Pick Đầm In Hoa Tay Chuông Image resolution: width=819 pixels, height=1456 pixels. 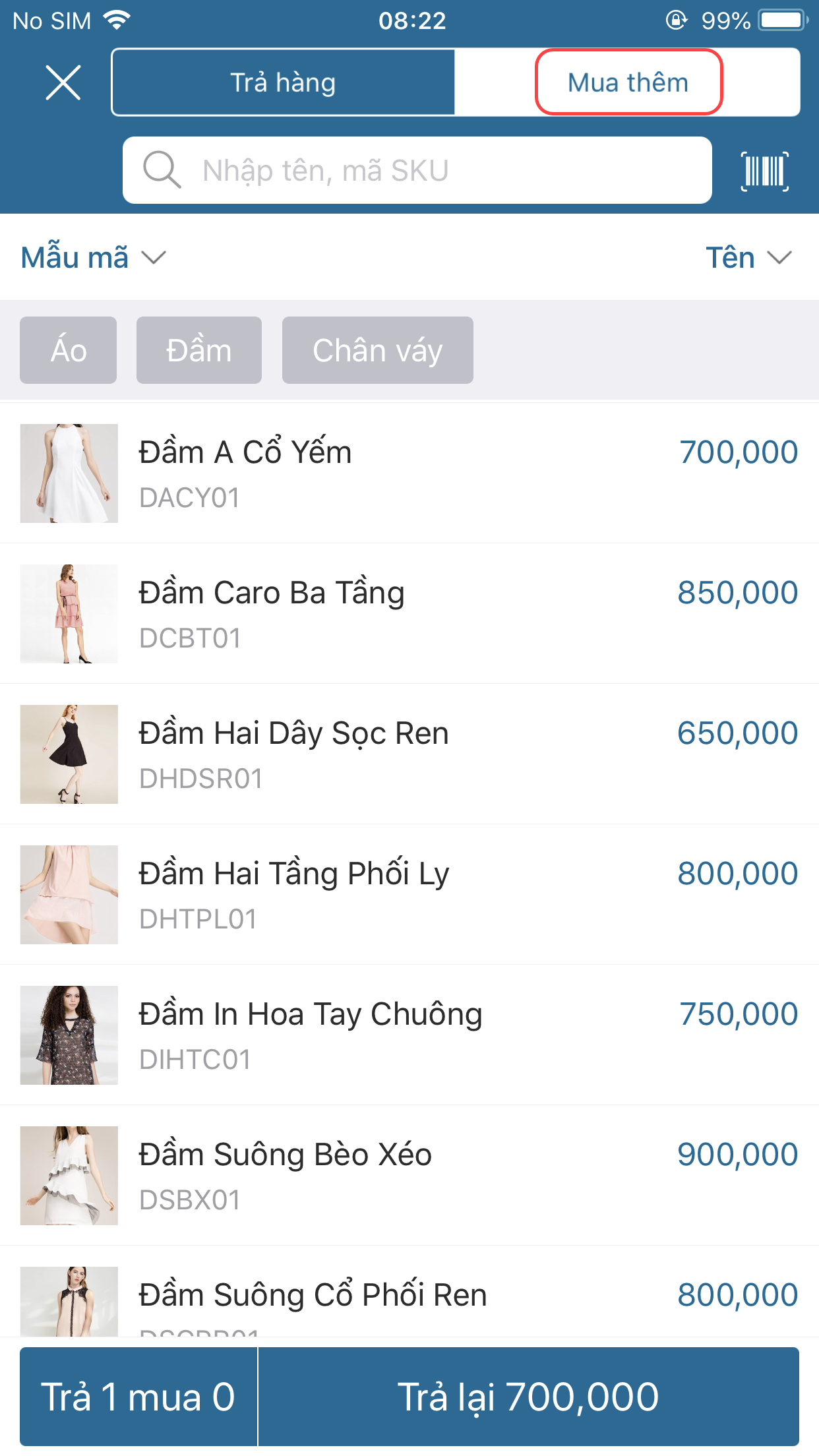pos(409,1035)
